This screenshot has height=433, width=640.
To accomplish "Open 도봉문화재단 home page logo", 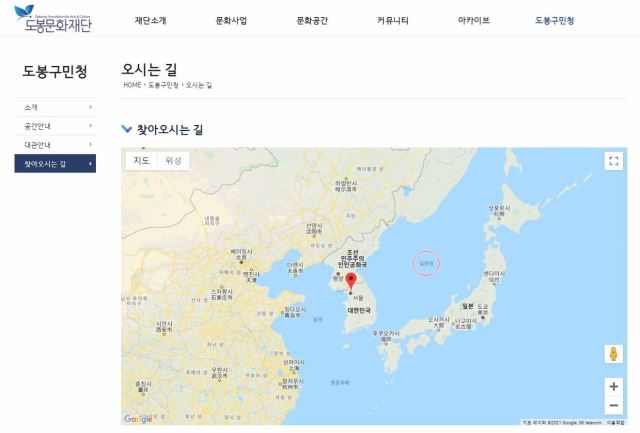I will (52, 17).
